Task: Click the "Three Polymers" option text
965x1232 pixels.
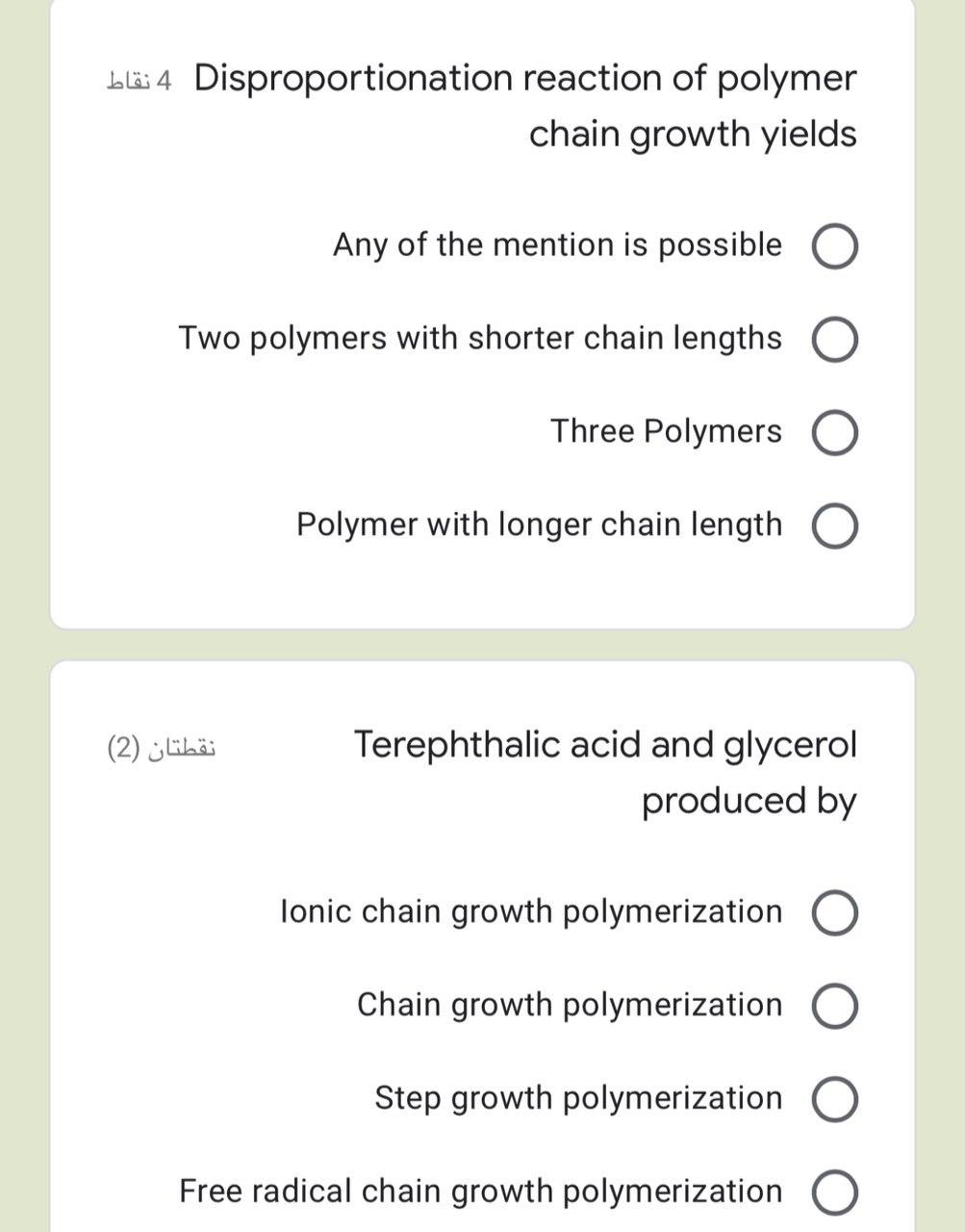Action: coord(667,431)
